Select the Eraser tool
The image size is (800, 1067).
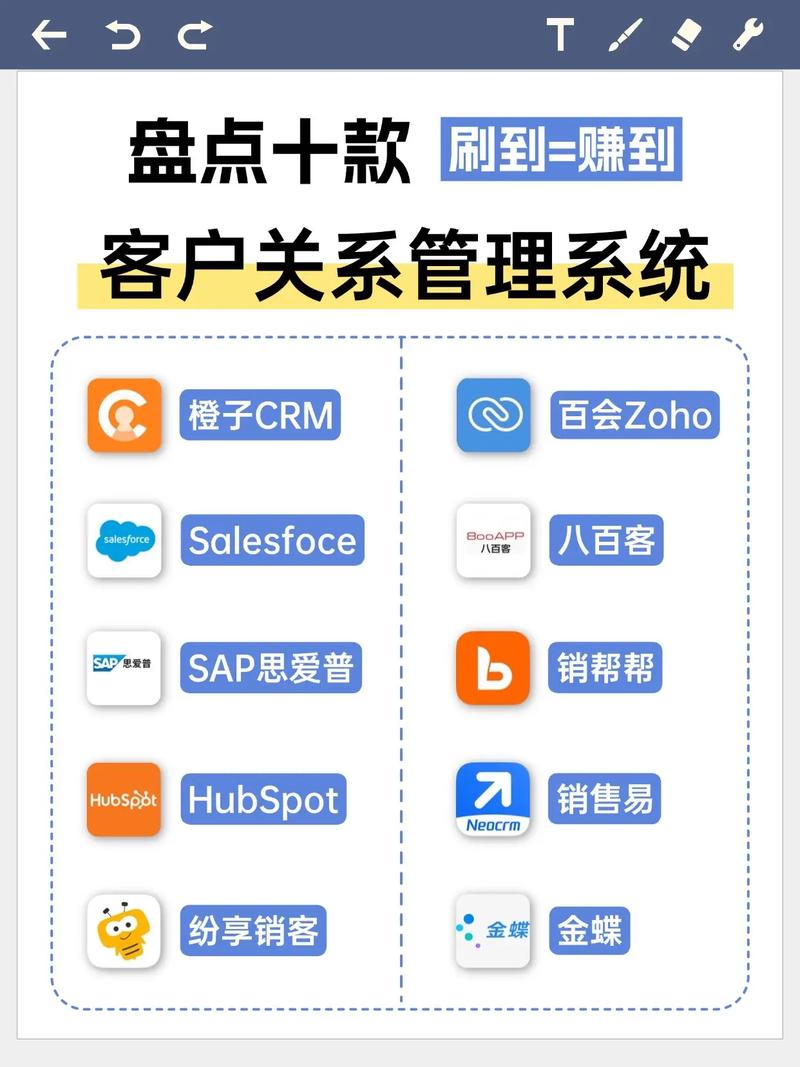point(686,35)
